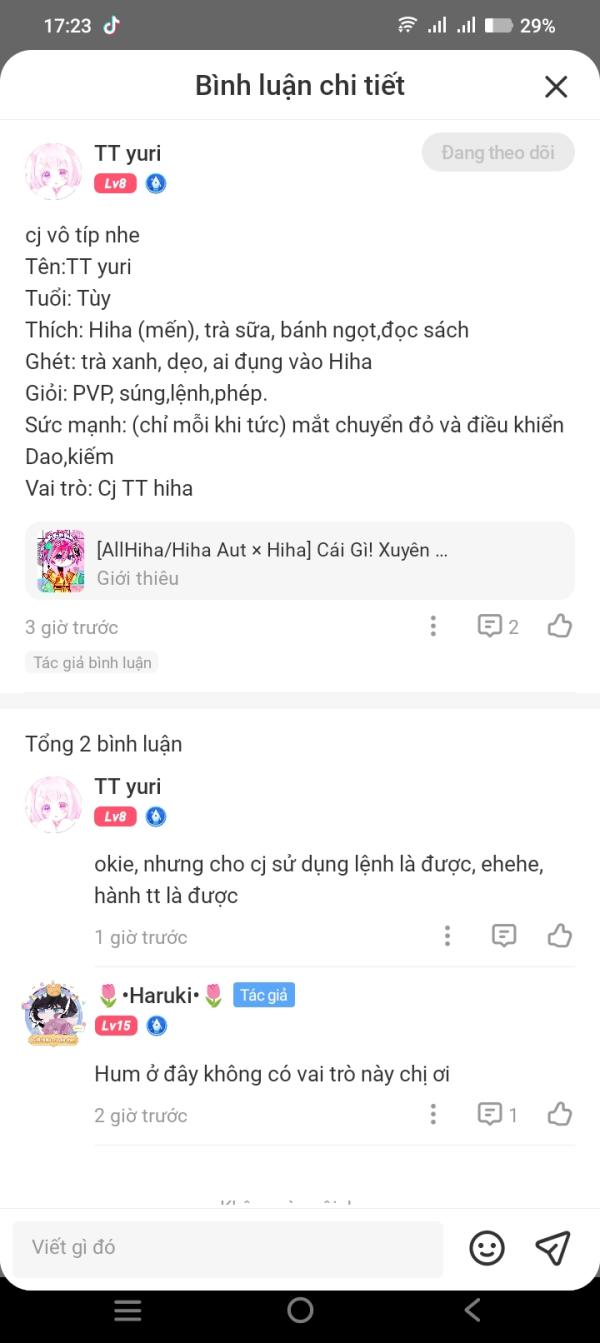
Task: Open overflow menu on the okie reply
Action: pos(447,936)
